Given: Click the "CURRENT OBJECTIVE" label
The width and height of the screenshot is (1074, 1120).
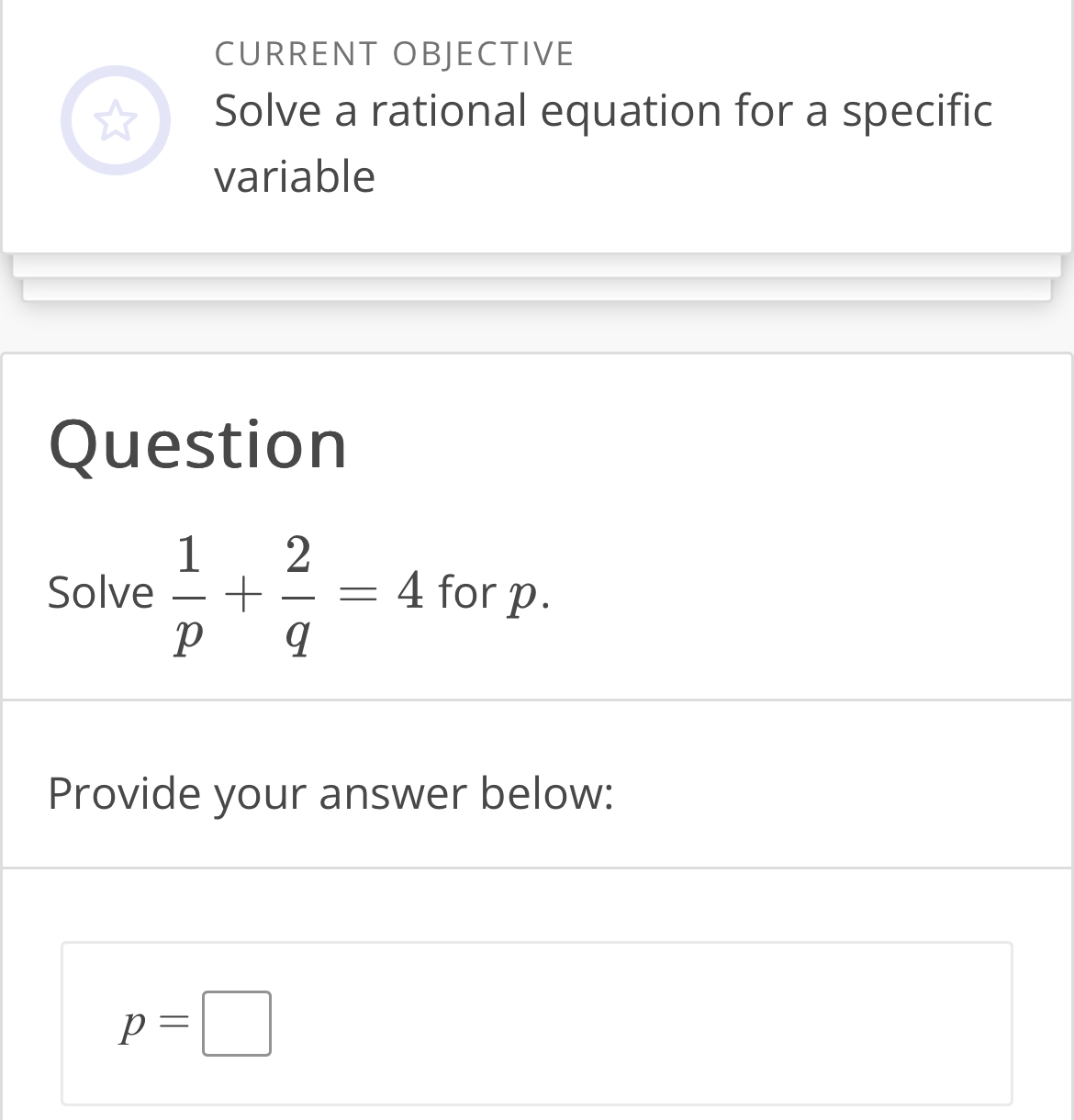Looking at the screenshot, I should pos(394,52).
